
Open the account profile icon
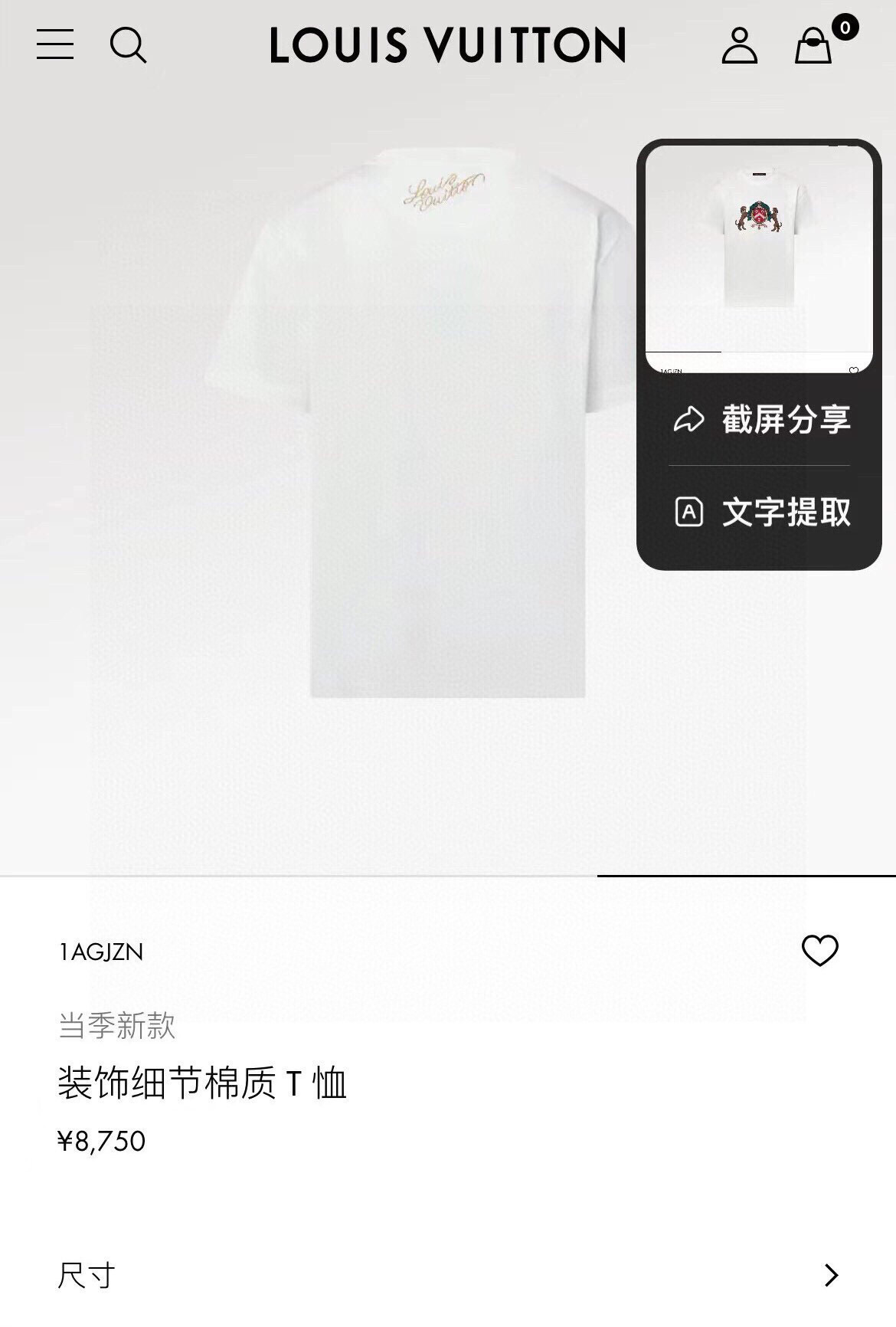(x=739, y=45)
